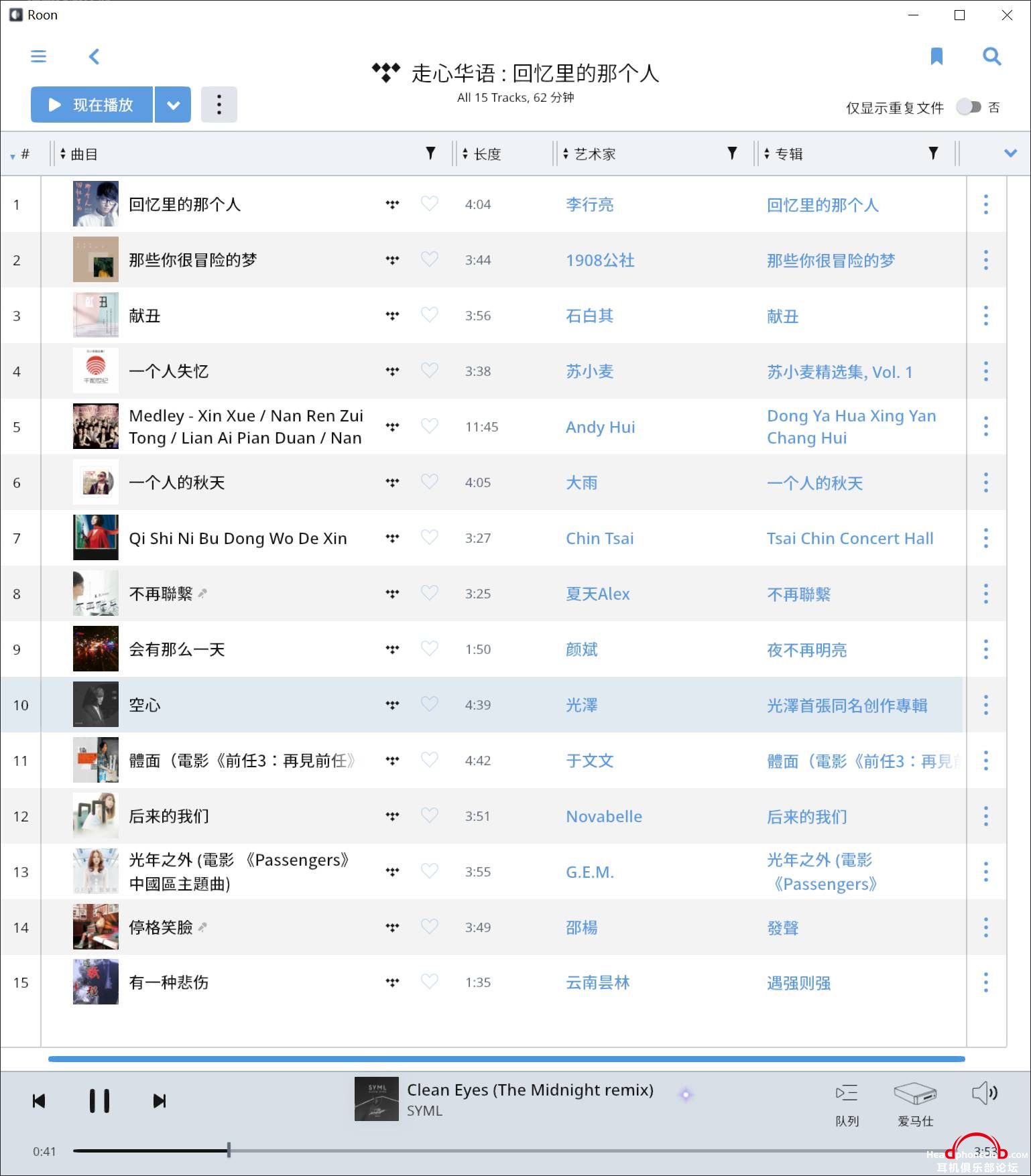The width and height of the screenshot is (1031, 1176).
Task: Open the 队列 queue
Action: (x=847, y=1101)
